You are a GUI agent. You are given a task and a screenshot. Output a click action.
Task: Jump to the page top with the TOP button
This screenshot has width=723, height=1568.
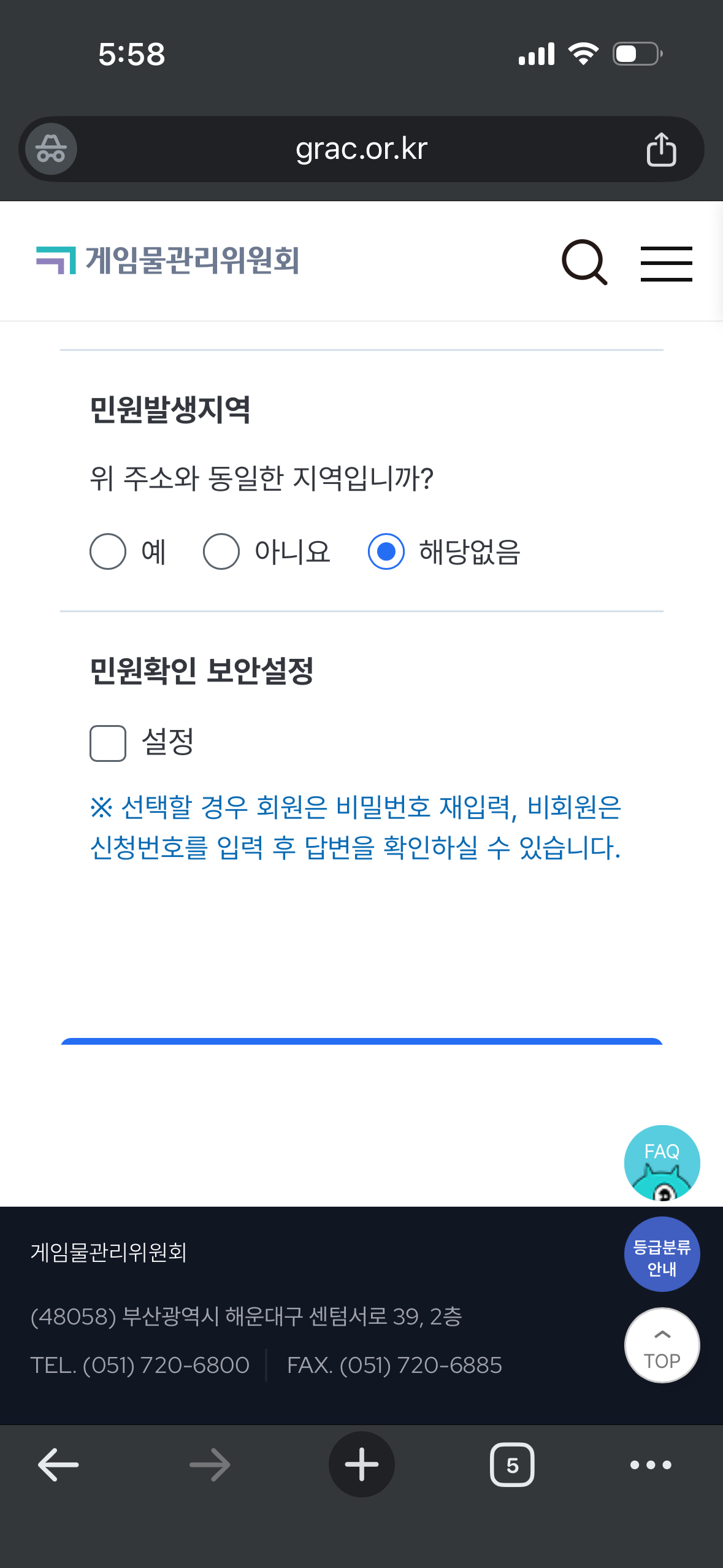tap(662, 1345)
